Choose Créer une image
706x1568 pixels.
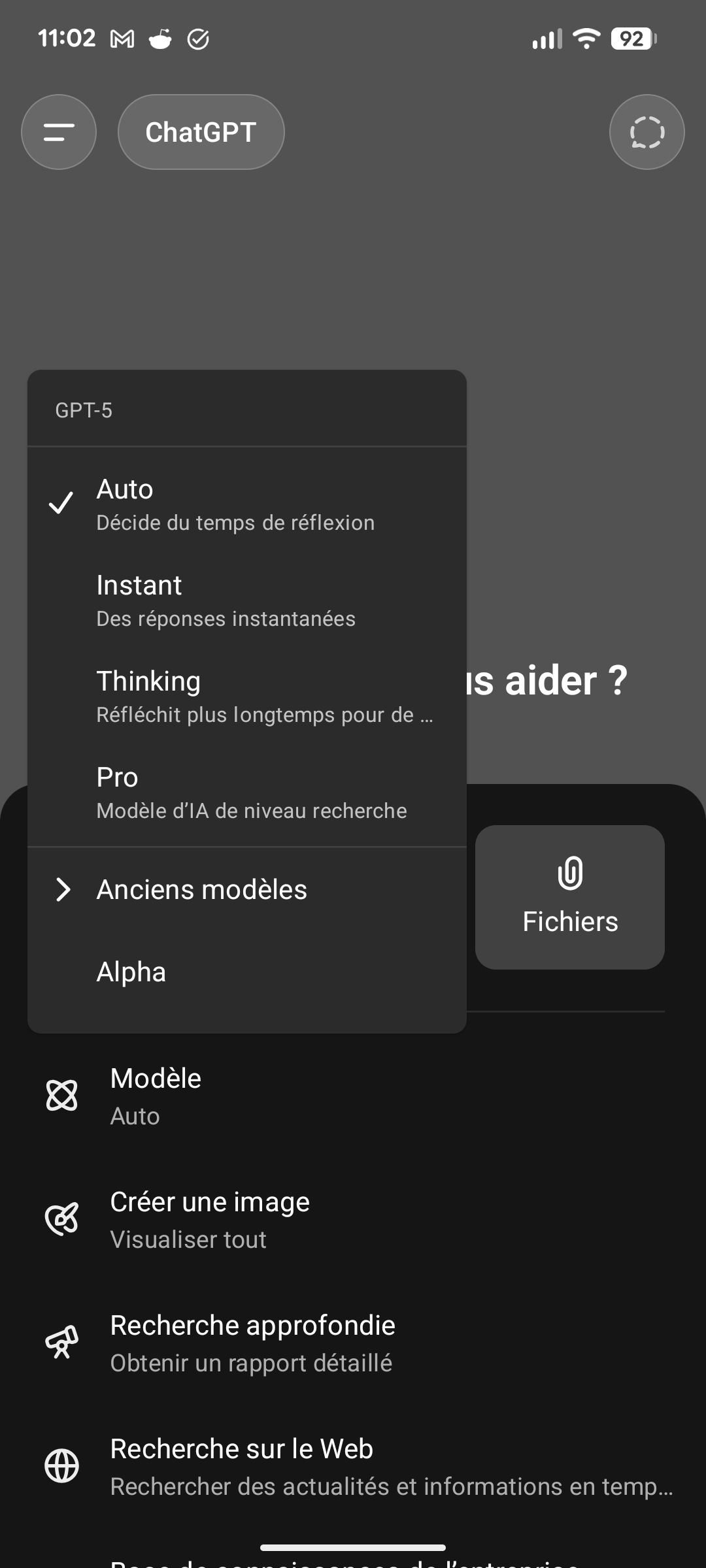(x=353, y=1220)
